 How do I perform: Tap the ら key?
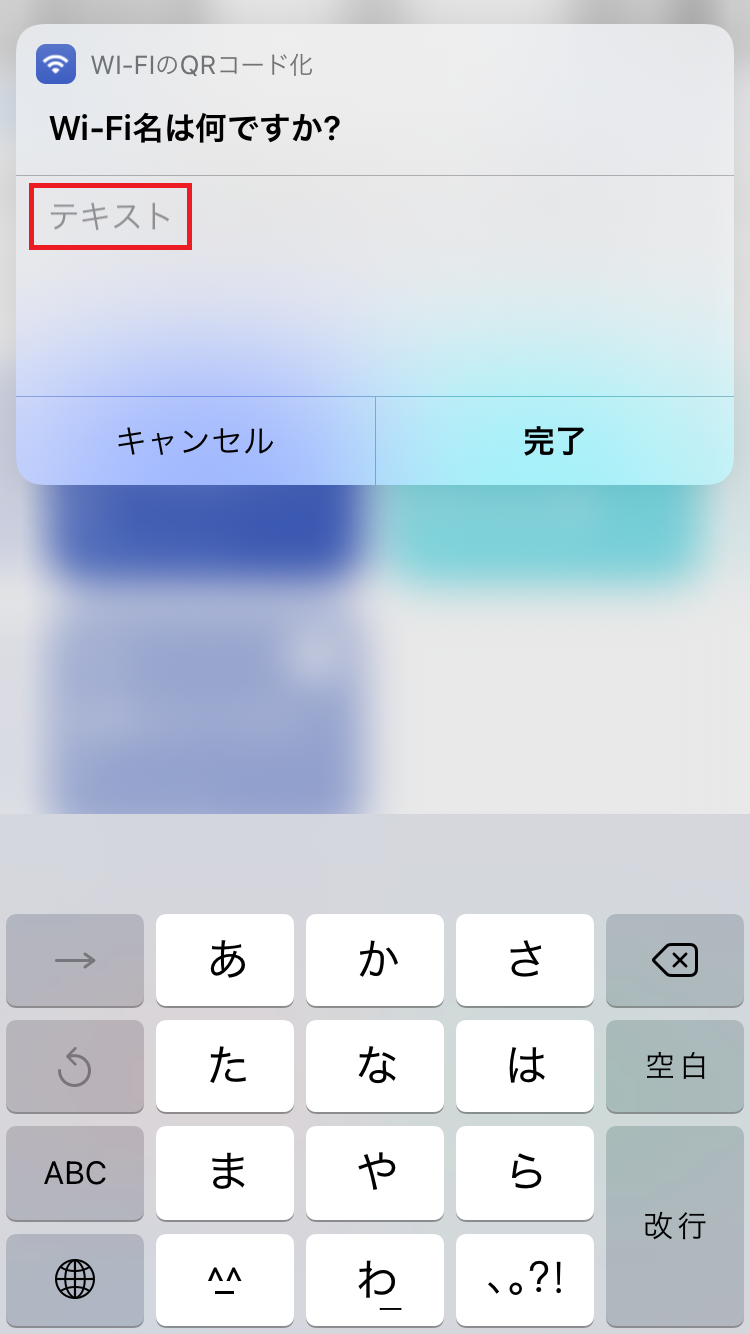click(x=525, y=1172)
